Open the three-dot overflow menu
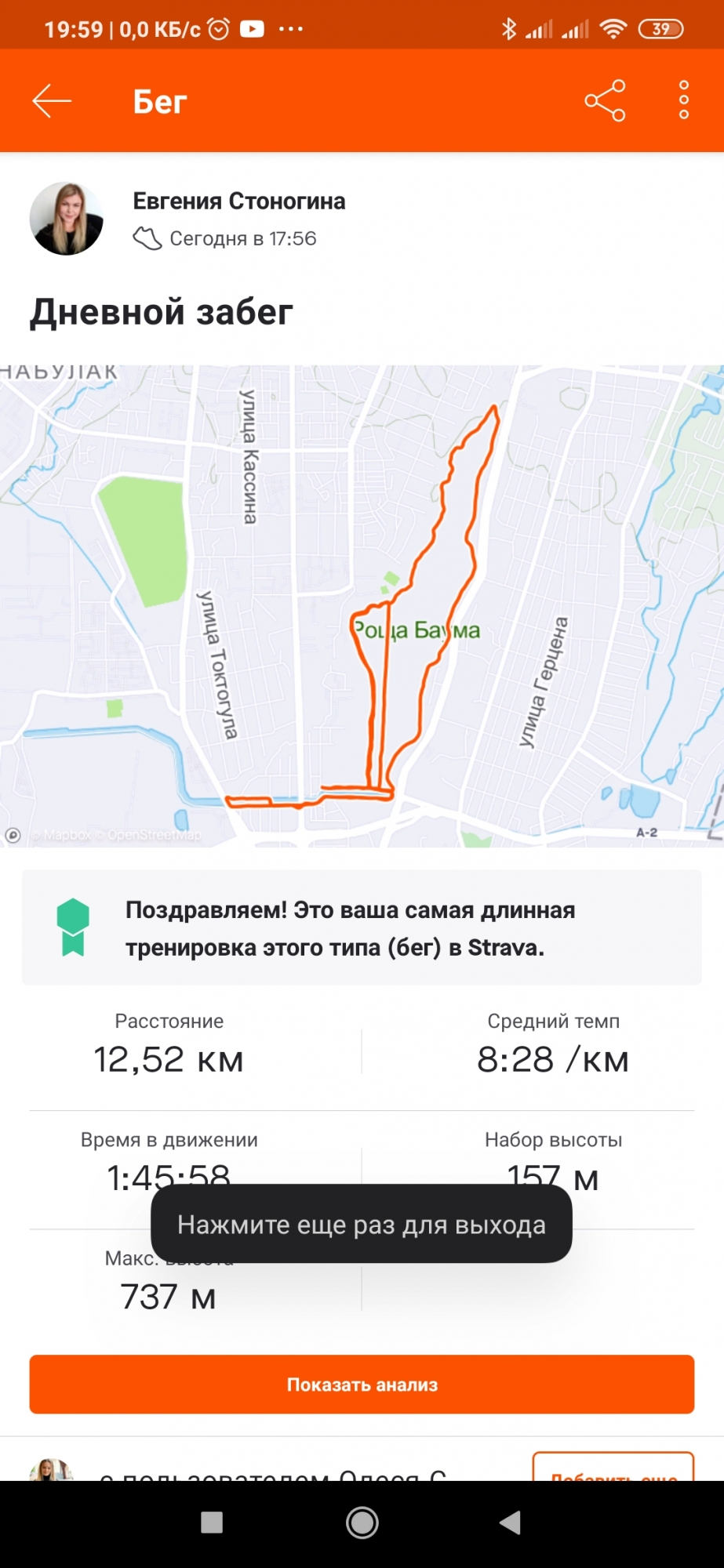Screen dimensions: 724x1568 click(x=684, y=101)
